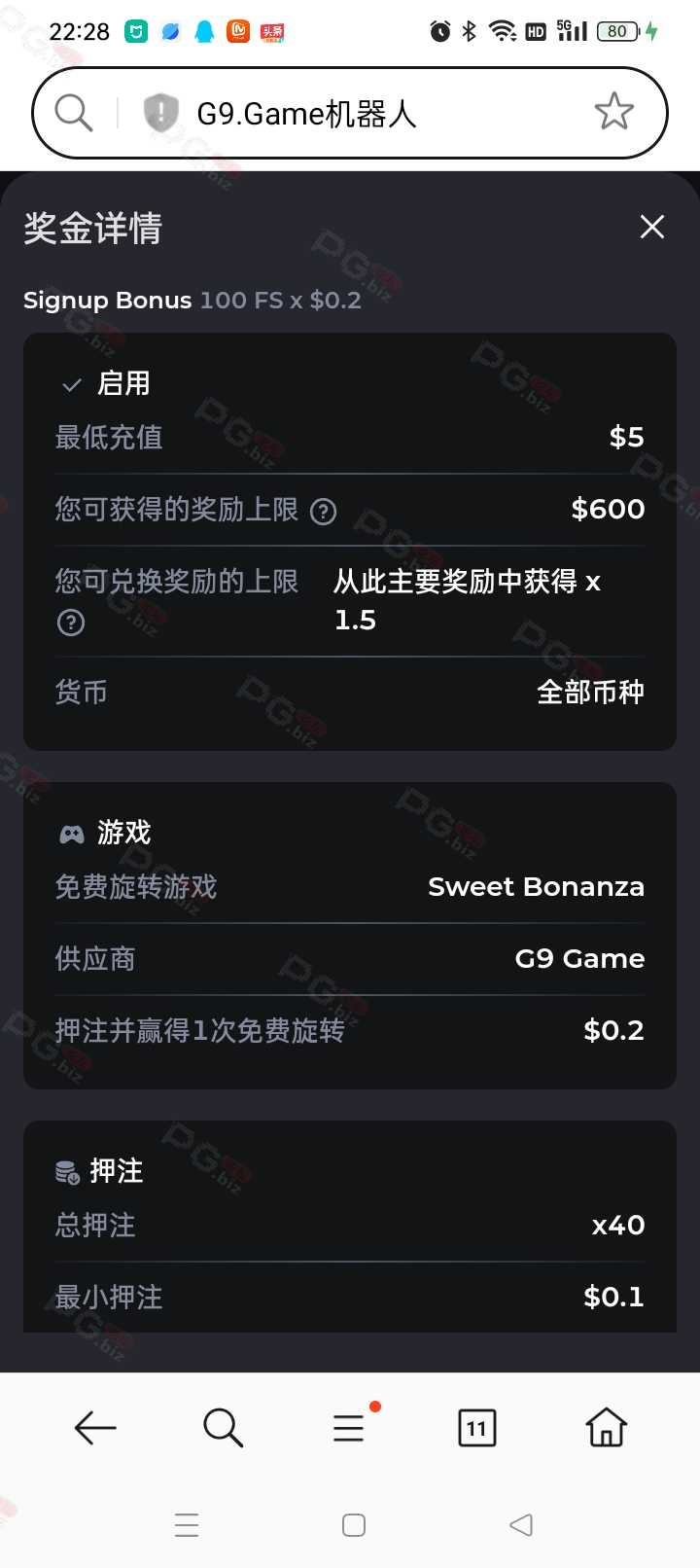
Task: Tap the system back triangle button
Action: pos(521,1524)
